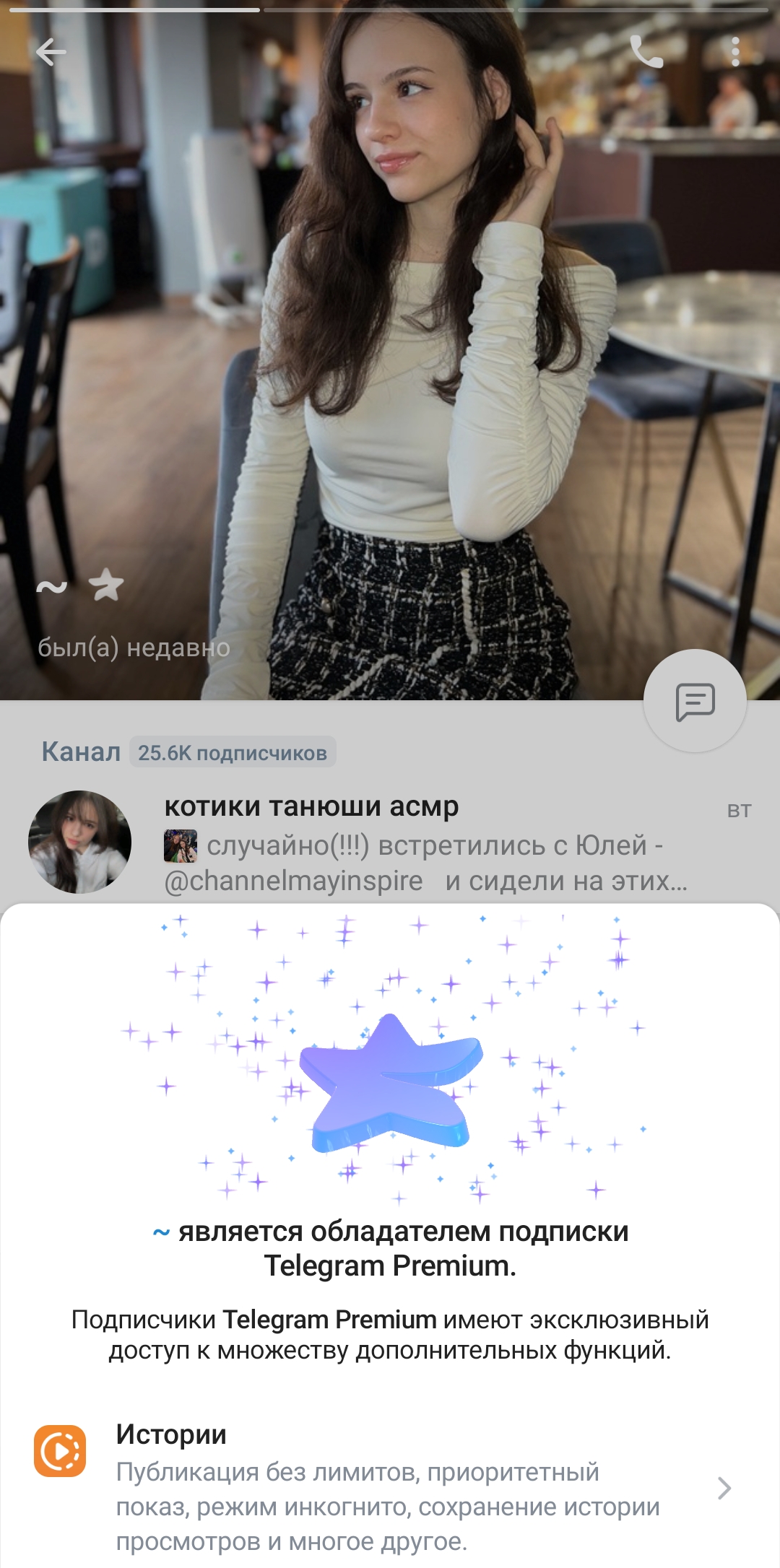This screenshot has width=780, height=1568.
Task: Open a message chat with this user
Action: 695,701
